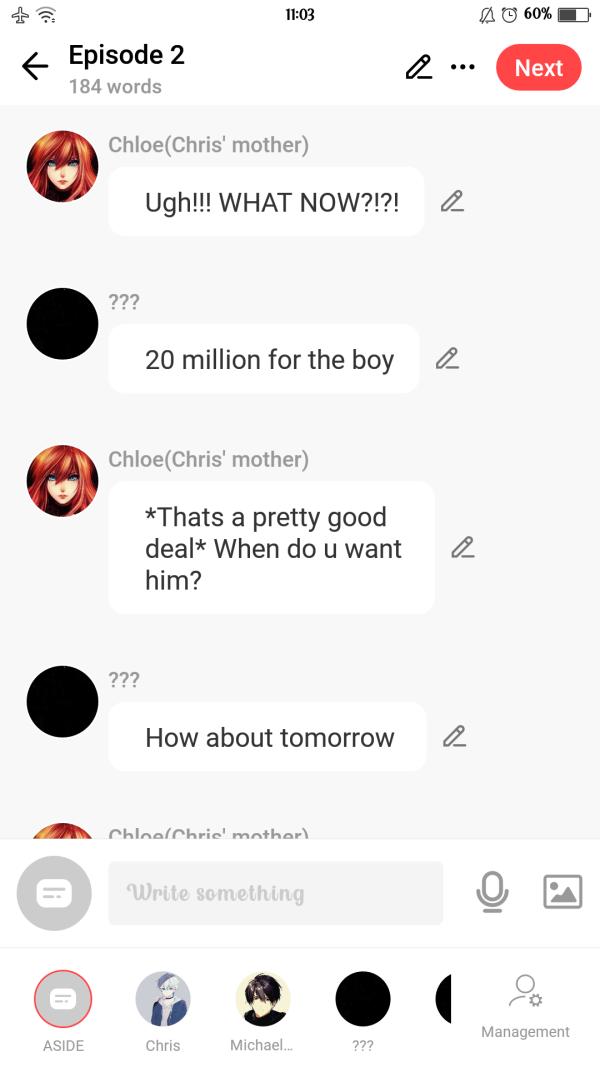Edit the 'Ugh!!! WHAT NOW?!?!' message

pos(452,201)
